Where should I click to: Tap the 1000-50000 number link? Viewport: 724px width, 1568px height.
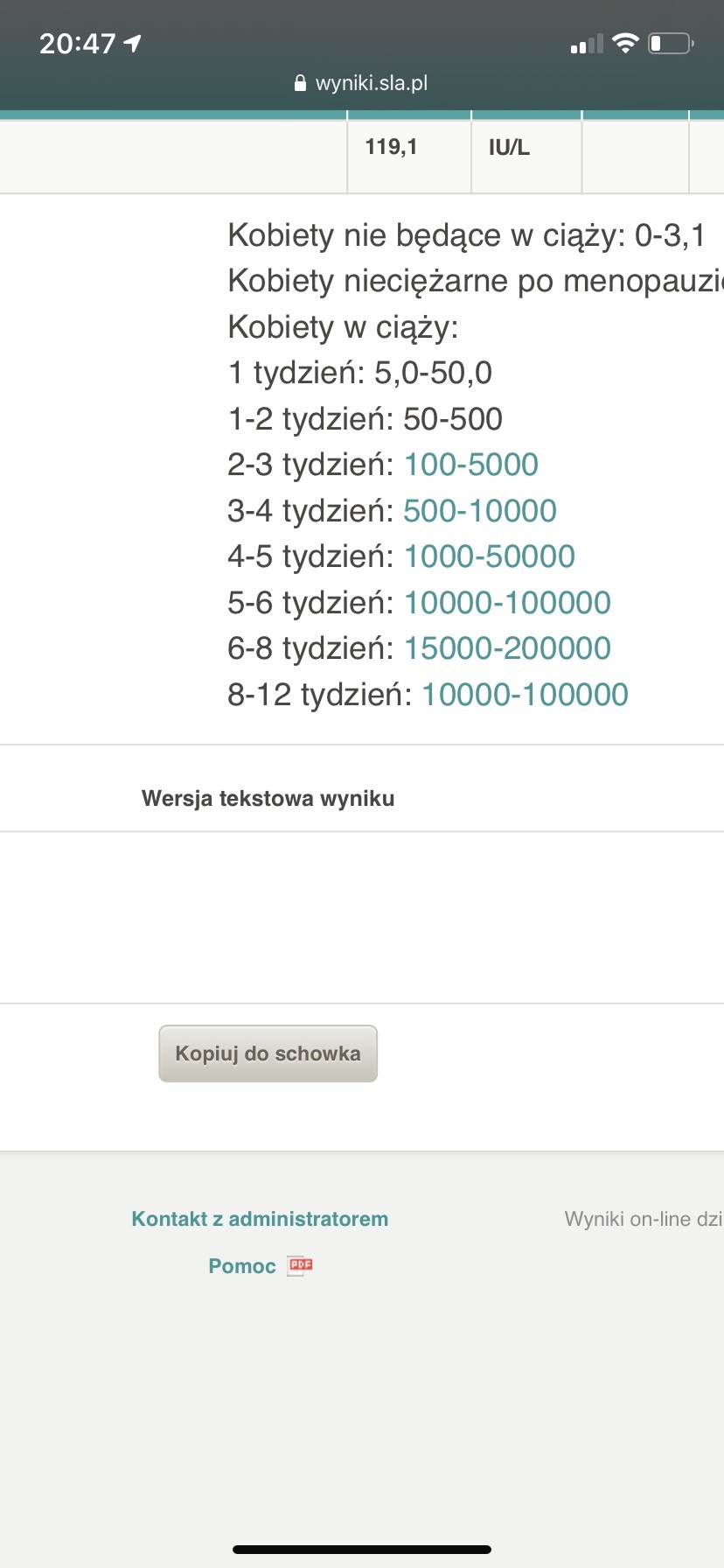click(489, 556)
